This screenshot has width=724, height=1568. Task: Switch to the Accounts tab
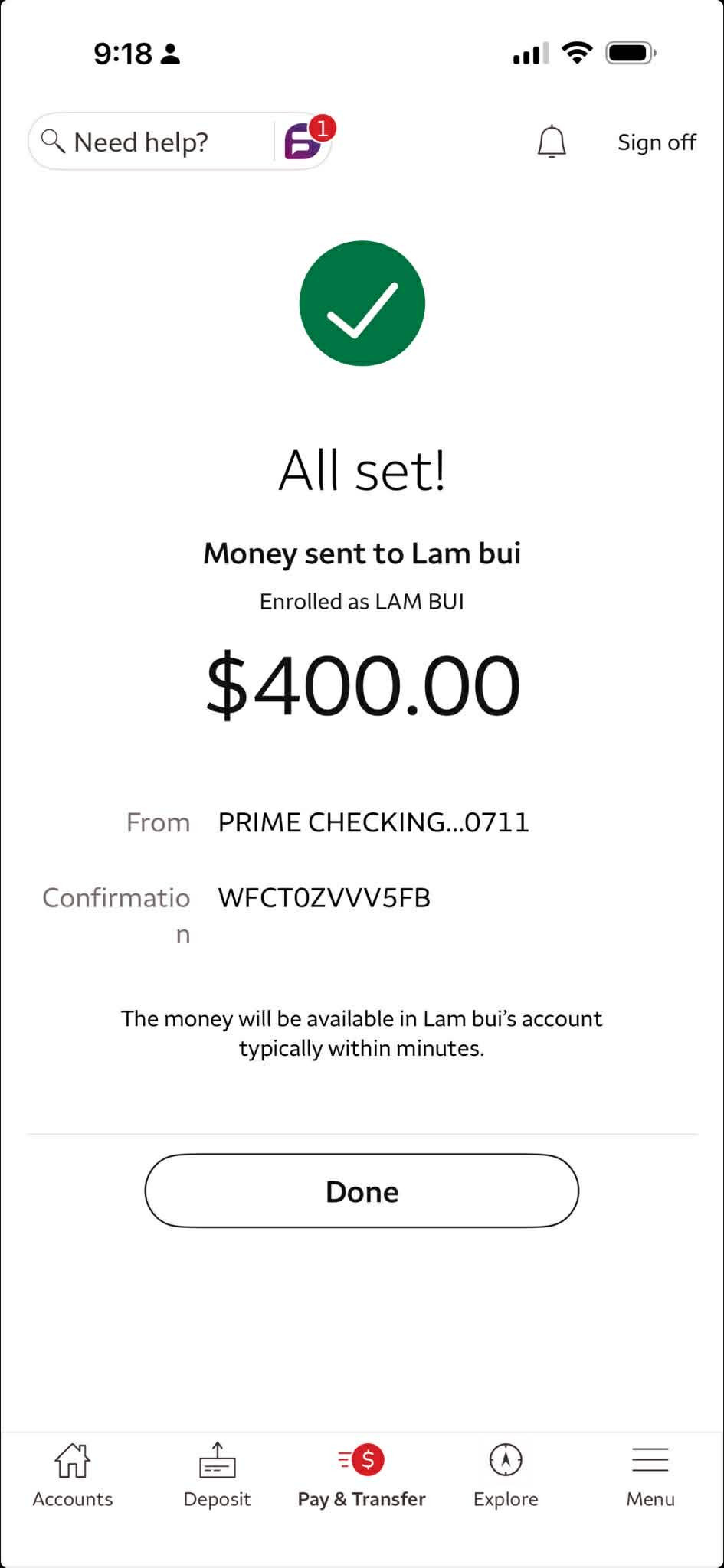[73, 1475]
